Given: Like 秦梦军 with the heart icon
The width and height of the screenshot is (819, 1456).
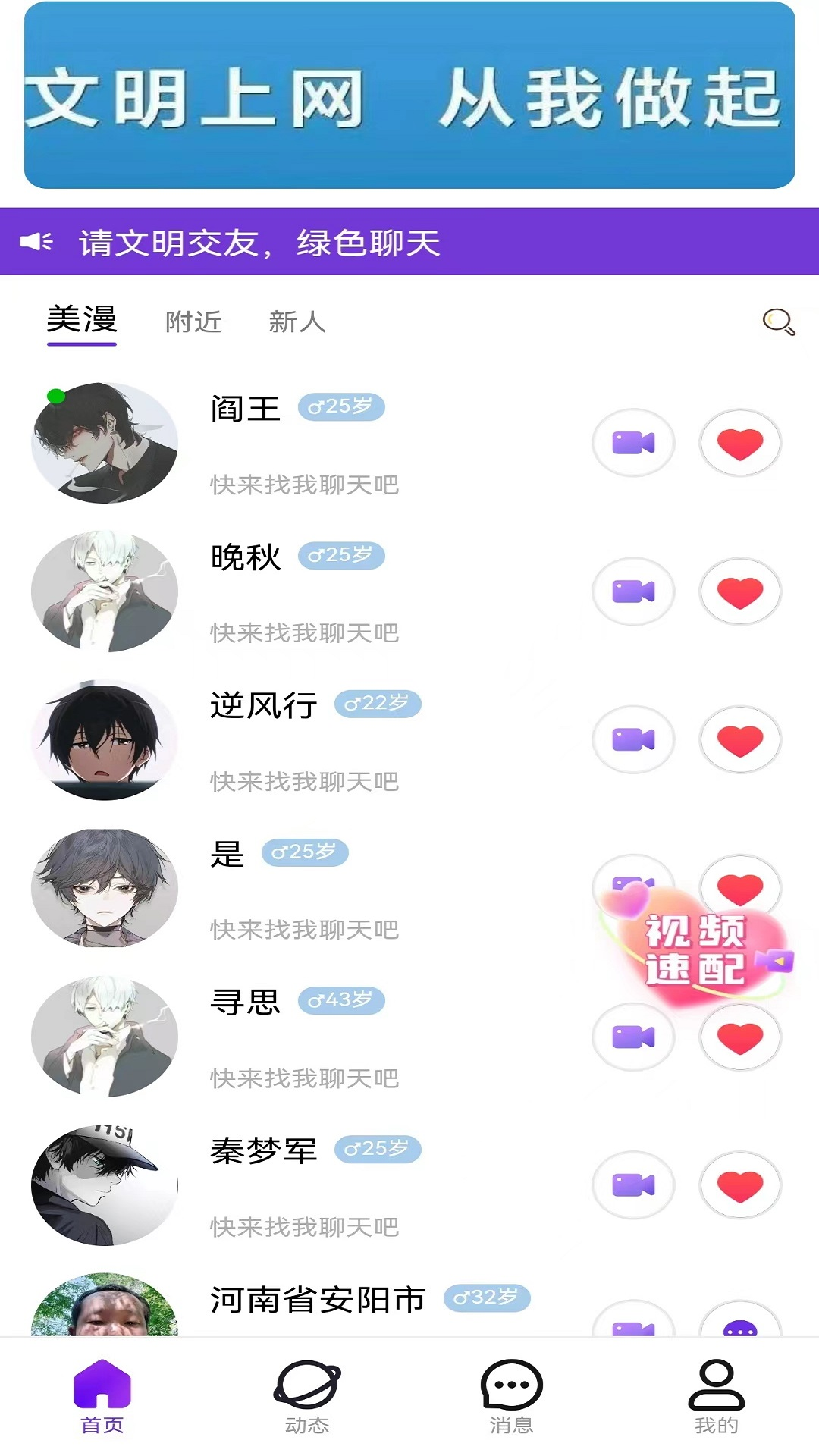Looking at the screenshot, I should pos(740,1185).
